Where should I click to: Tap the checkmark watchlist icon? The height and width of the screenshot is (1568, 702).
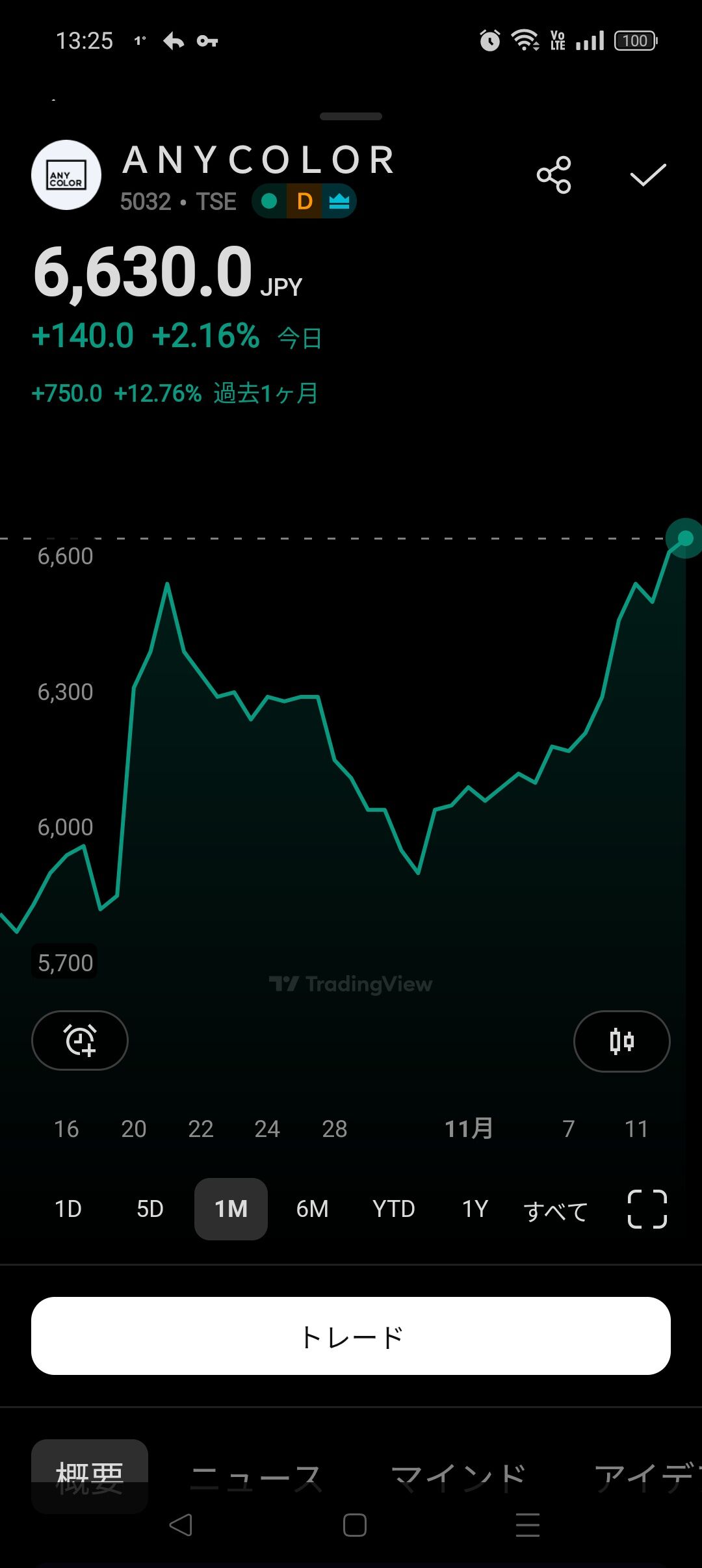648,175
